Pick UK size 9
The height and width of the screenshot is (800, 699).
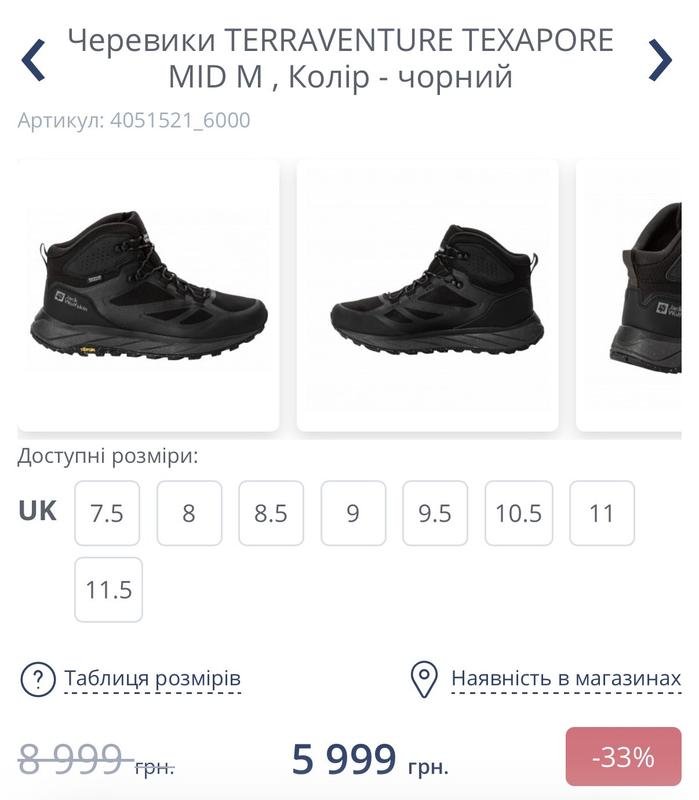coord(353,514)
